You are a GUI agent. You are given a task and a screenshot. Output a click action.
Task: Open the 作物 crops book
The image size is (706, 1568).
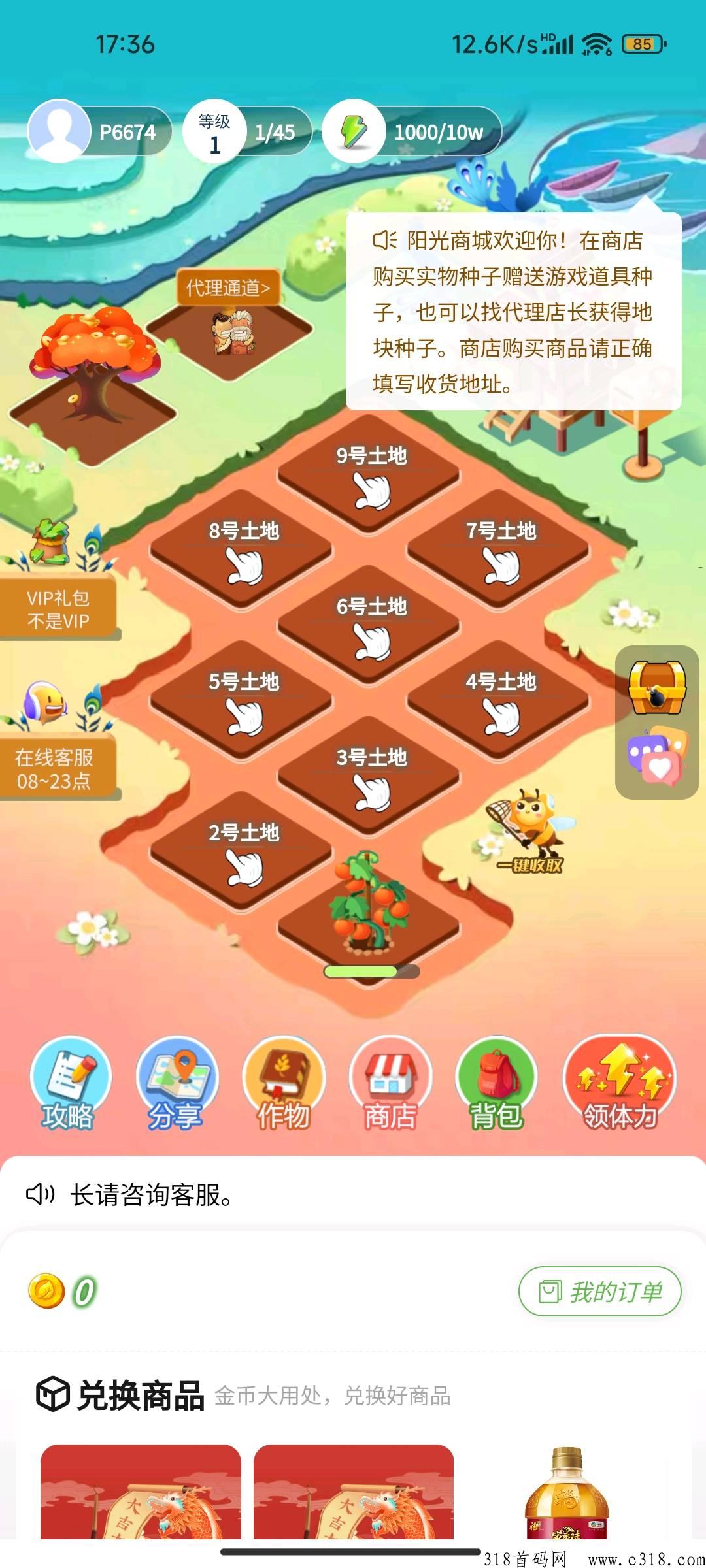283,1085
